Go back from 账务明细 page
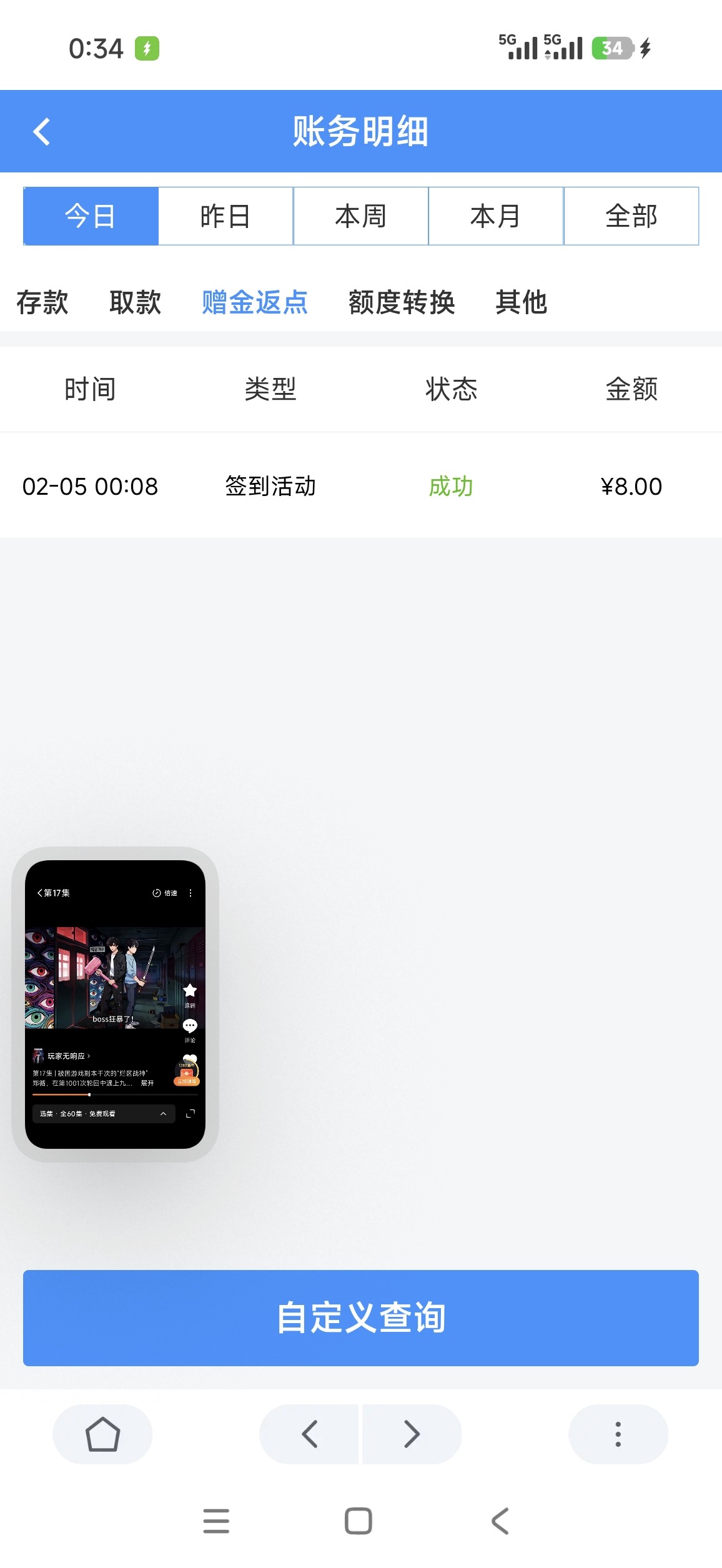Image resolution: width=722 pixels, height=1568 pixels. 42,132
